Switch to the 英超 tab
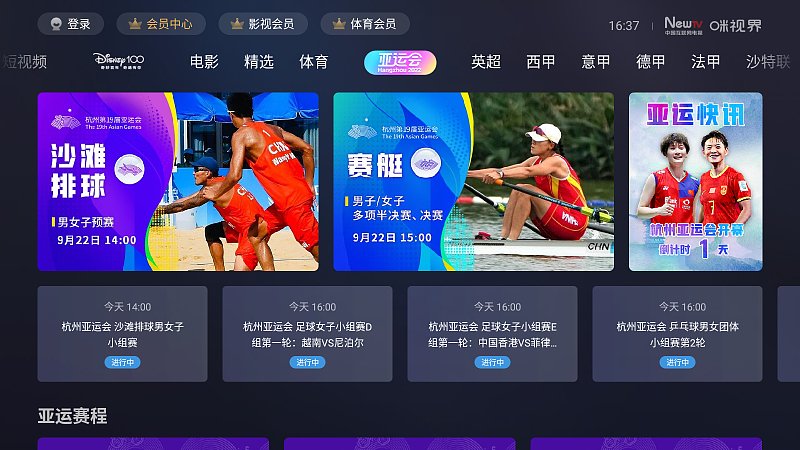 pos(486,62)
